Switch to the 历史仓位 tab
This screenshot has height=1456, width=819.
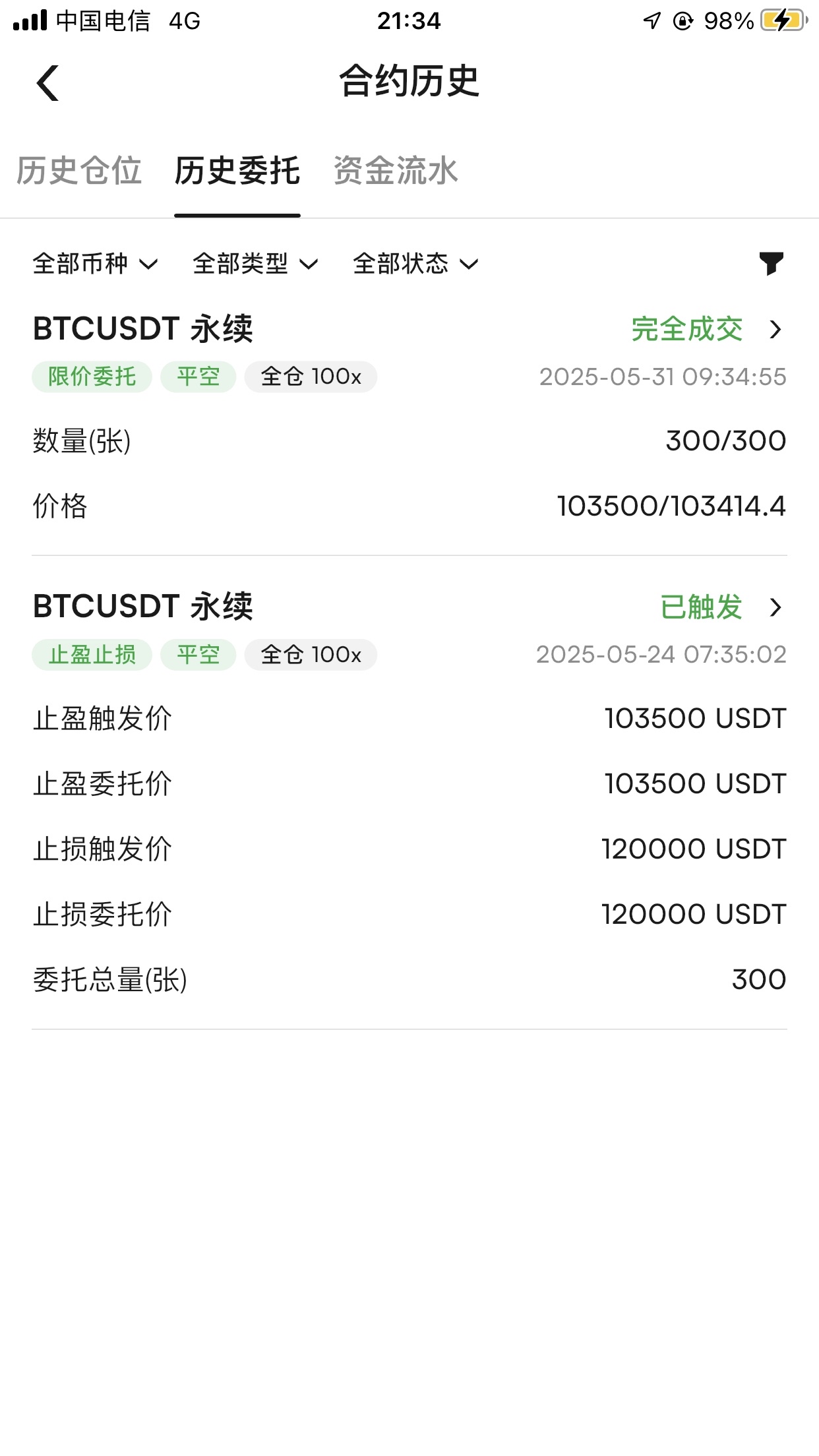point(79,171)
